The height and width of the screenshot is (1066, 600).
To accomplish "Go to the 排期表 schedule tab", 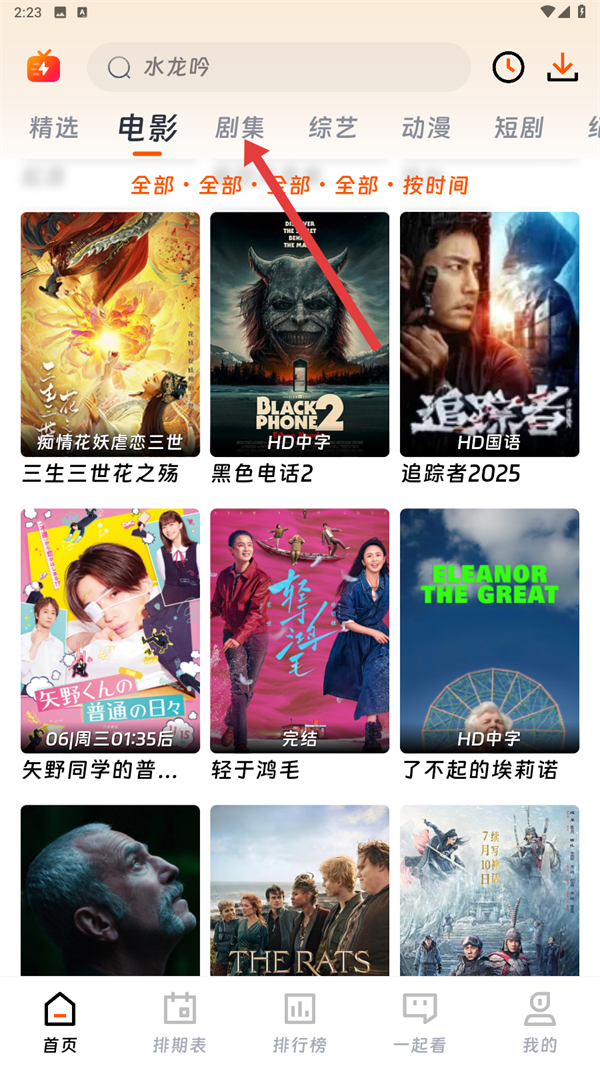I will click(x=180, y=1022).
